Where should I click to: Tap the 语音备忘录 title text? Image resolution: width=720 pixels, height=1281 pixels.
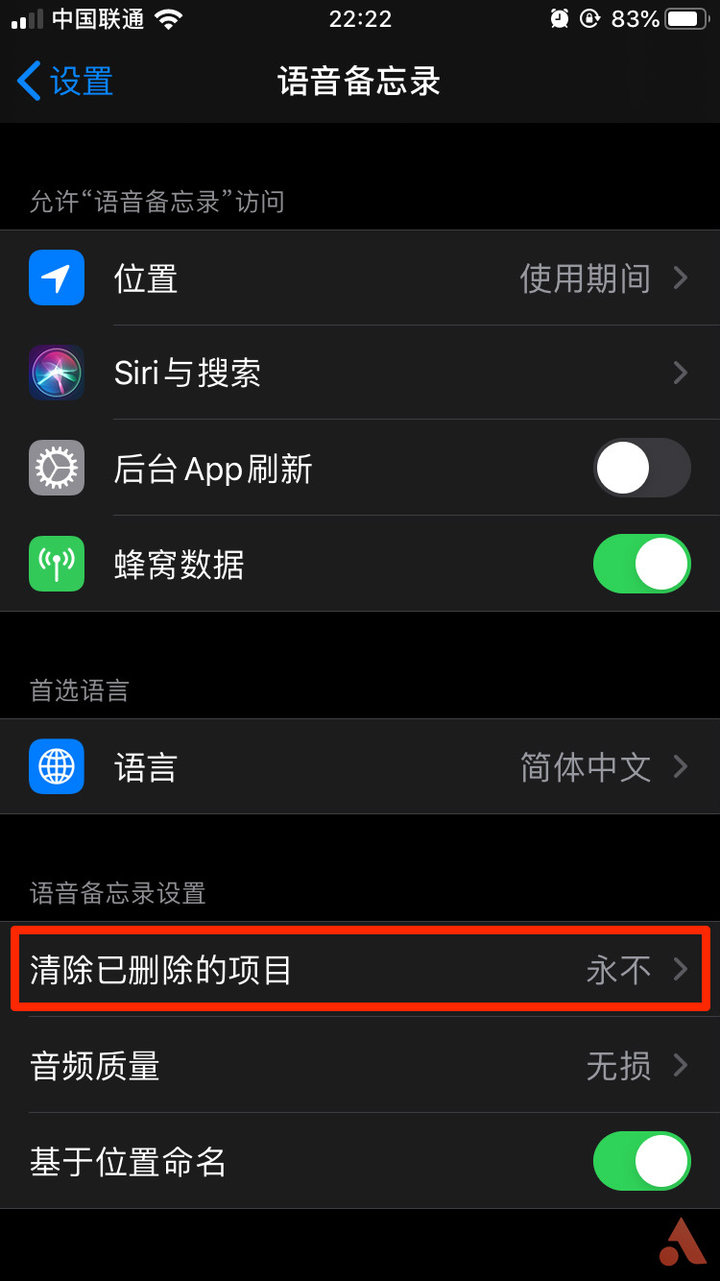tap(360, 82)
